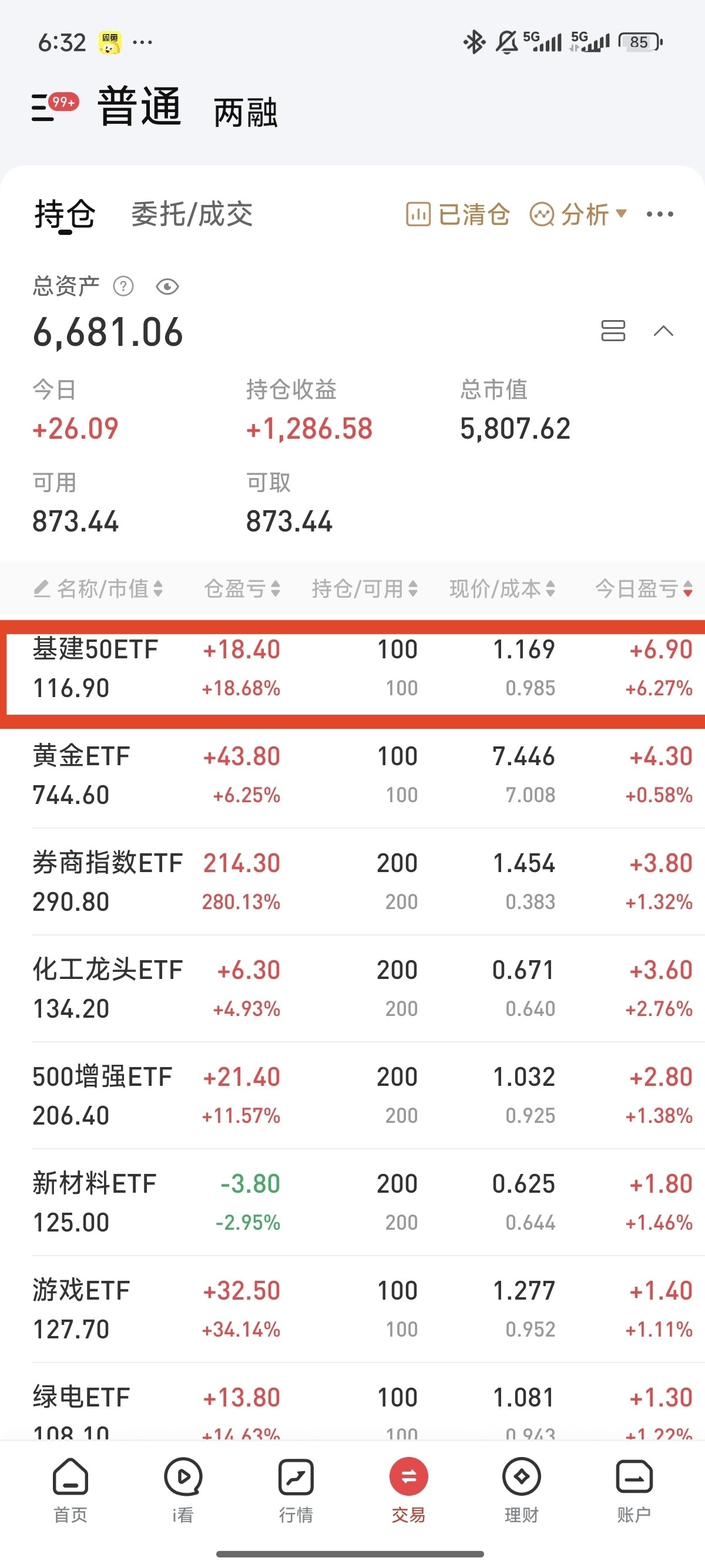Open the 新材料ETF holding
The image size is (705, 1568).
pos(352,1203)
